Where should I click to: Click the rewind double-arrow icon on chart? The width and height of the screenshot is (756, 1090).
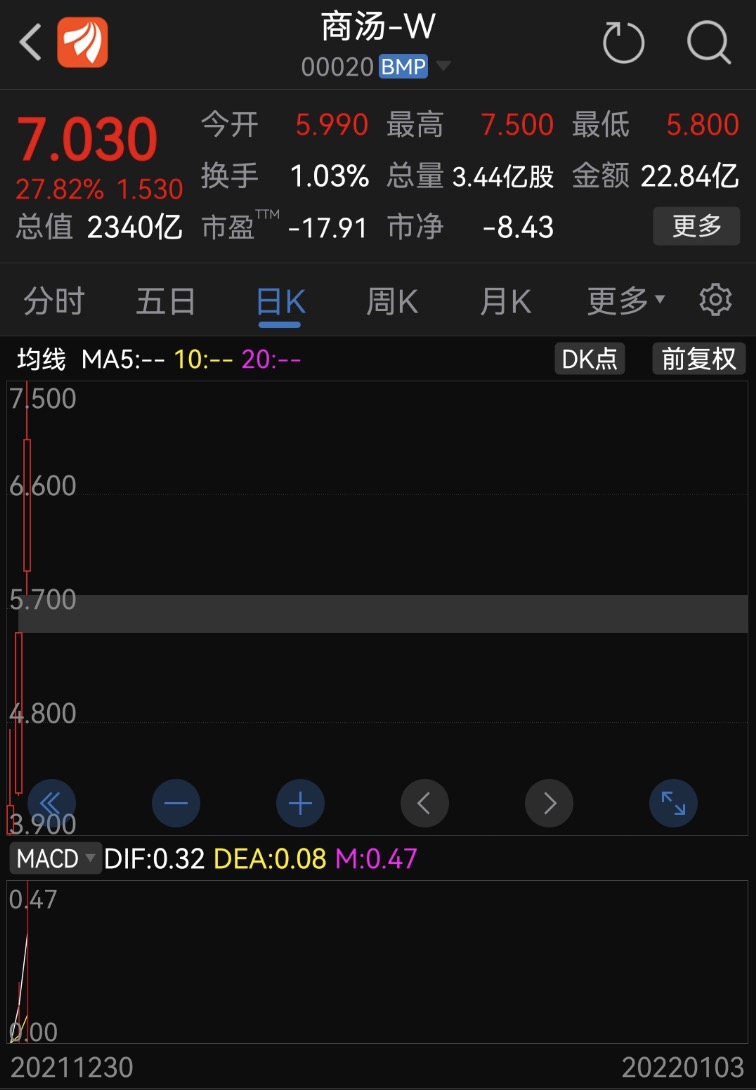pos(52,803)
